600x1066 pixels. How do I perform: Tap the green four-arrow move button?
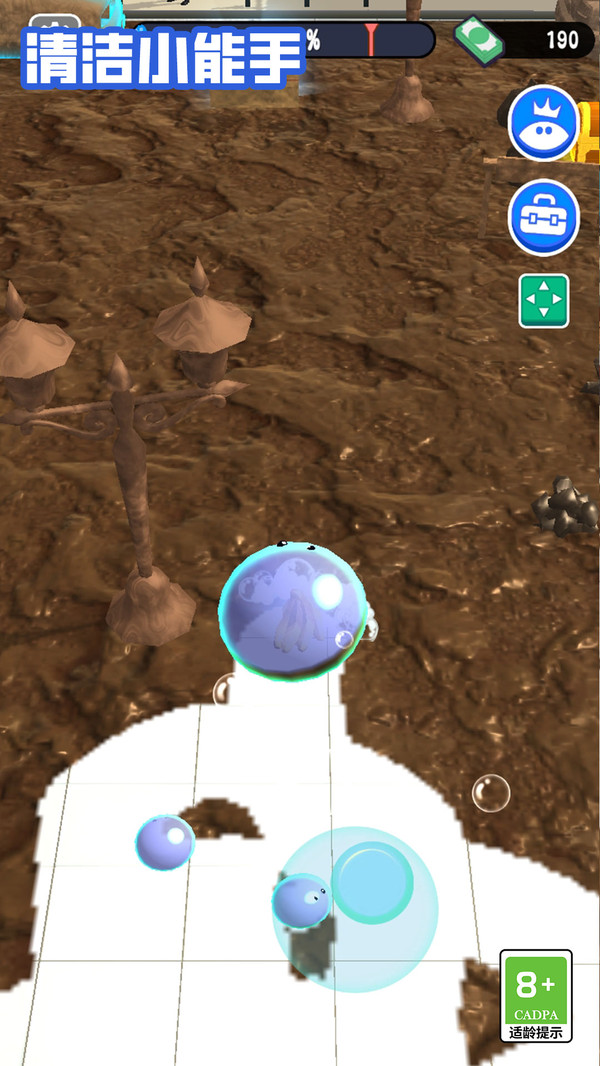point(543,301)
